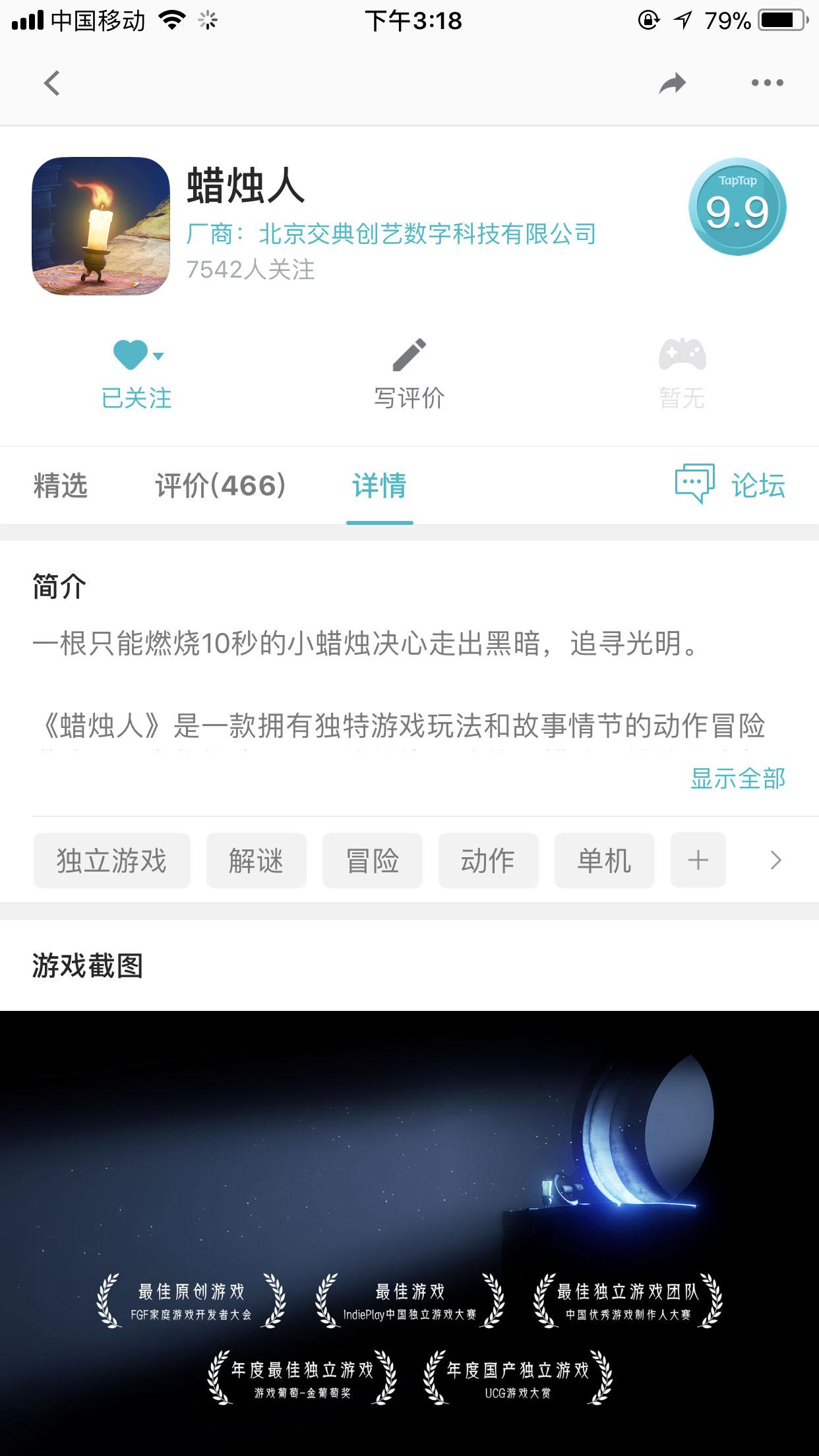Switch to the 精选 tab
The image size is (819, 1456).
coord(60,486)
